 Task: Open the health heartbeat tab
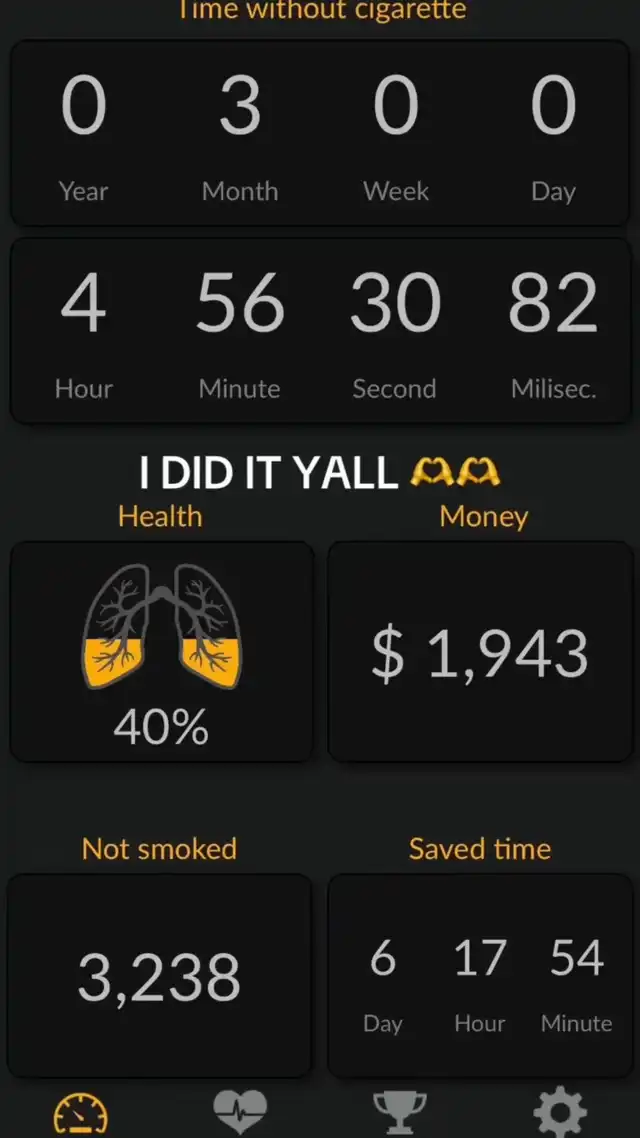coord(241,1113)
